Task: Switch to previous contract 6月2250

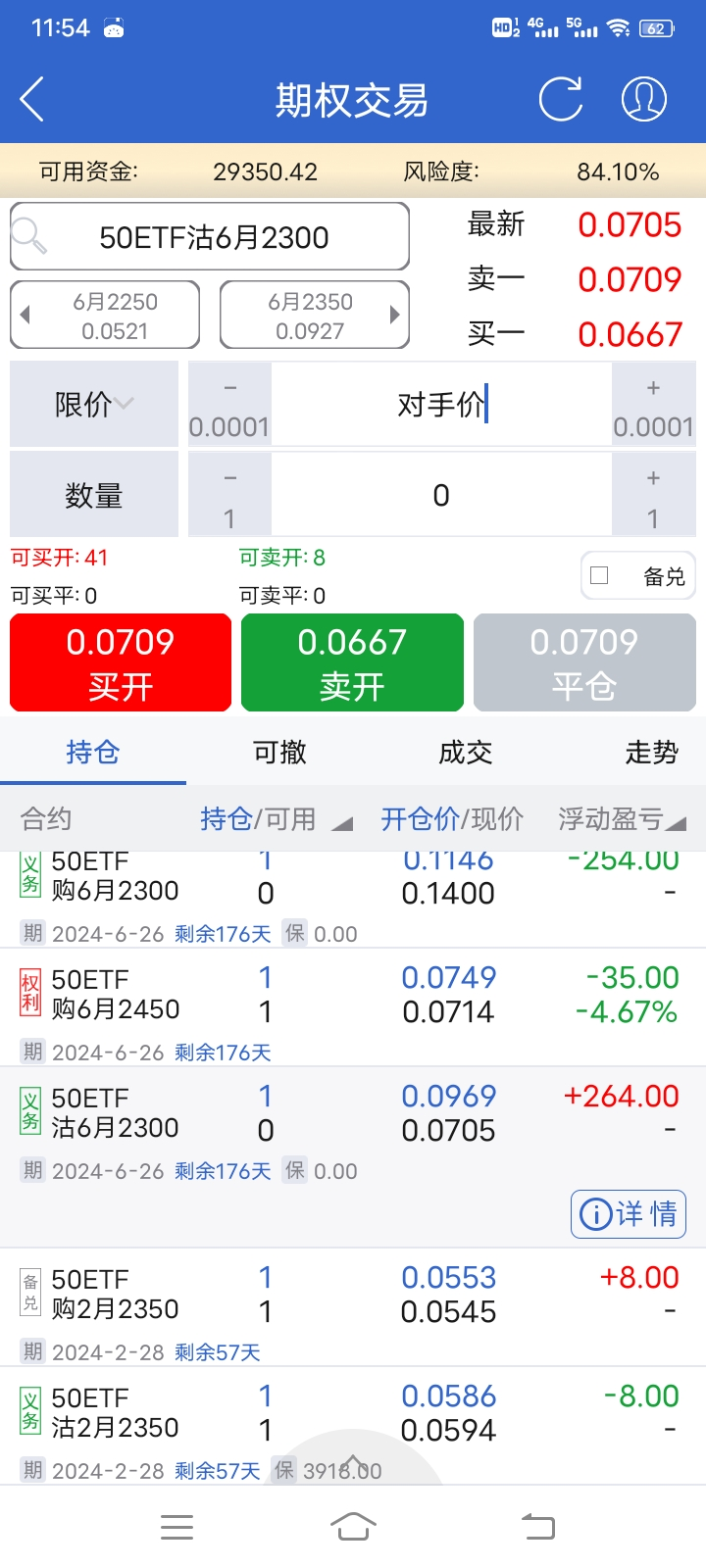Action: click(x=105, y=316)
